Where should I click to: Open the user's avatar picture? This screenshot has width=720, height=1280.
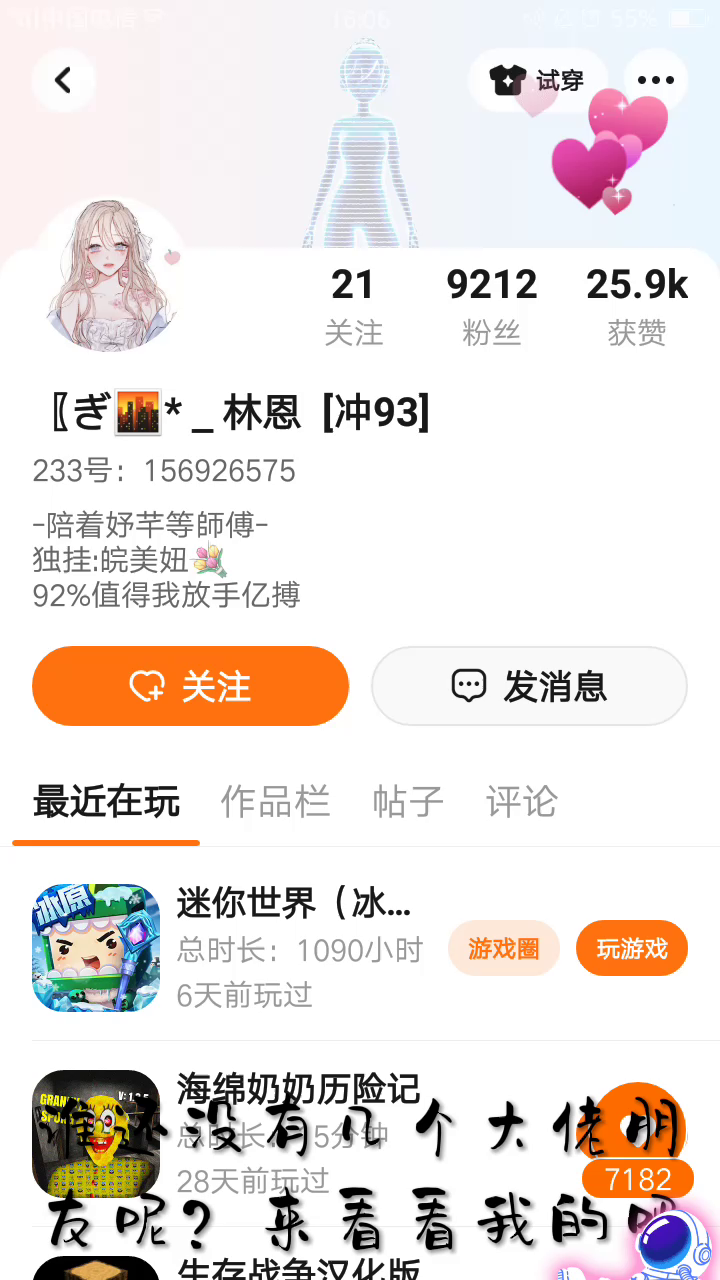click(113, 275)
